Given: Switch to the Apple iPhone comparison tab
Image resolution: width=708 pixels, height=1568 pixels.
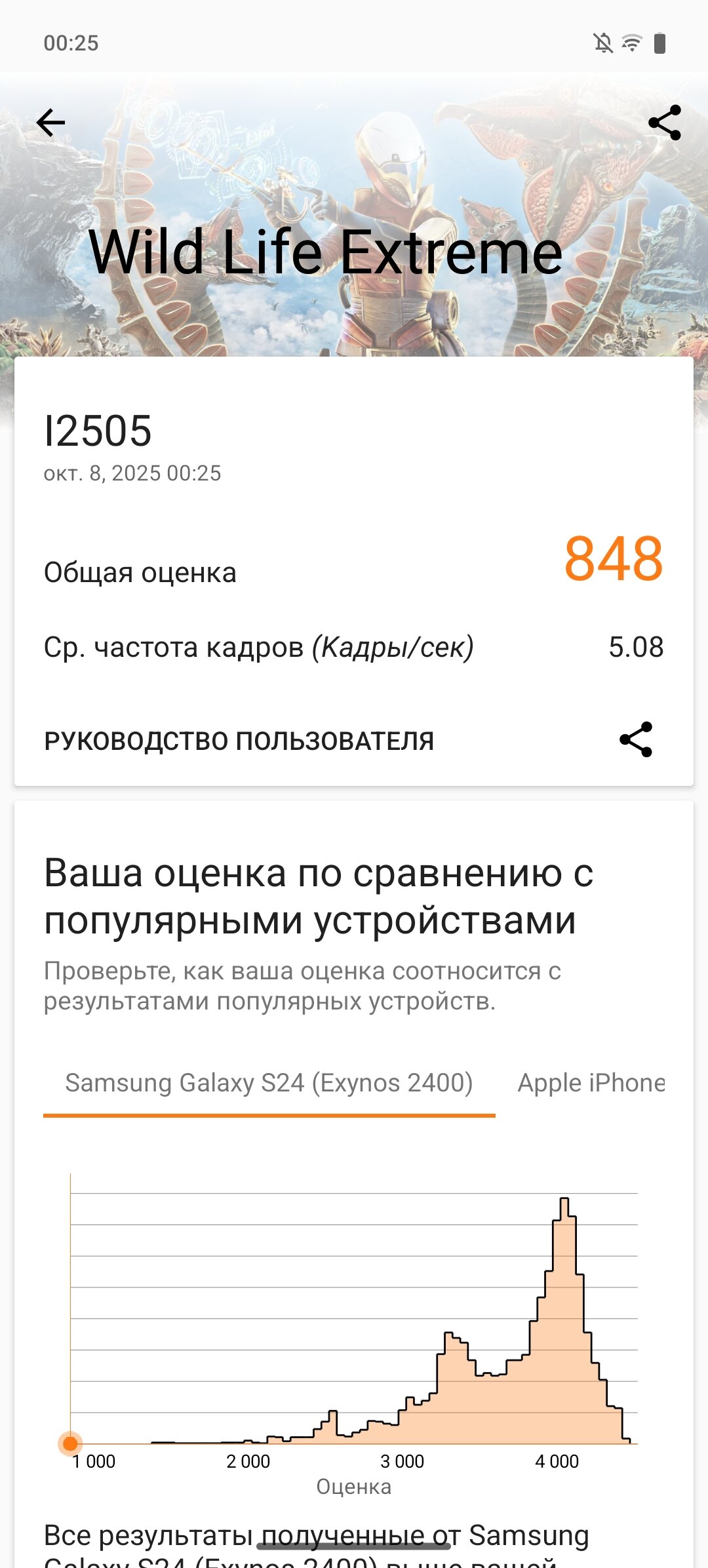Looking at the screenshot, I should 591,1083.
